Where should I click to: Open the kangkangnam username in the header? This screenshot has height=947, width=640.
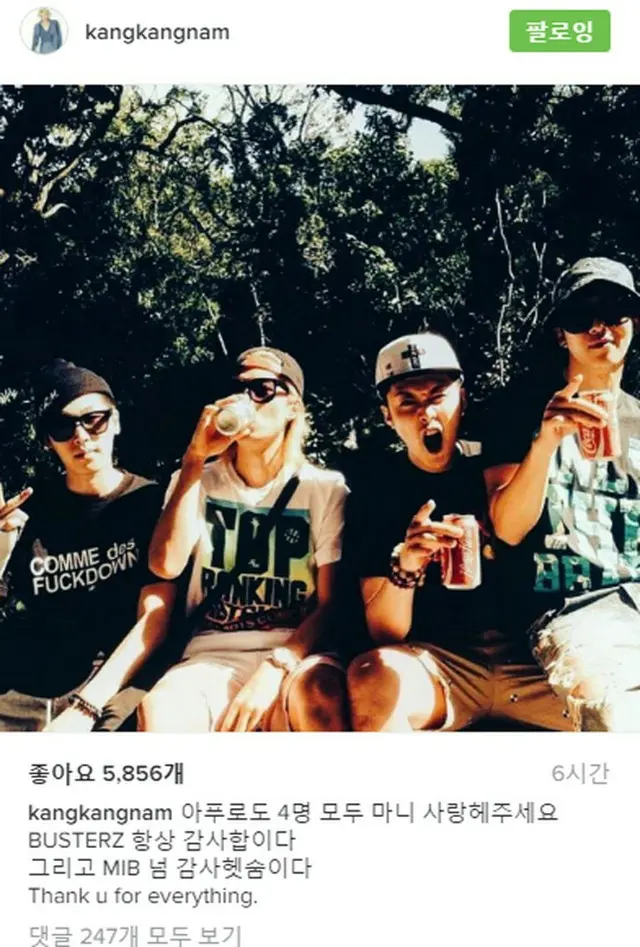tap(157, 32)
